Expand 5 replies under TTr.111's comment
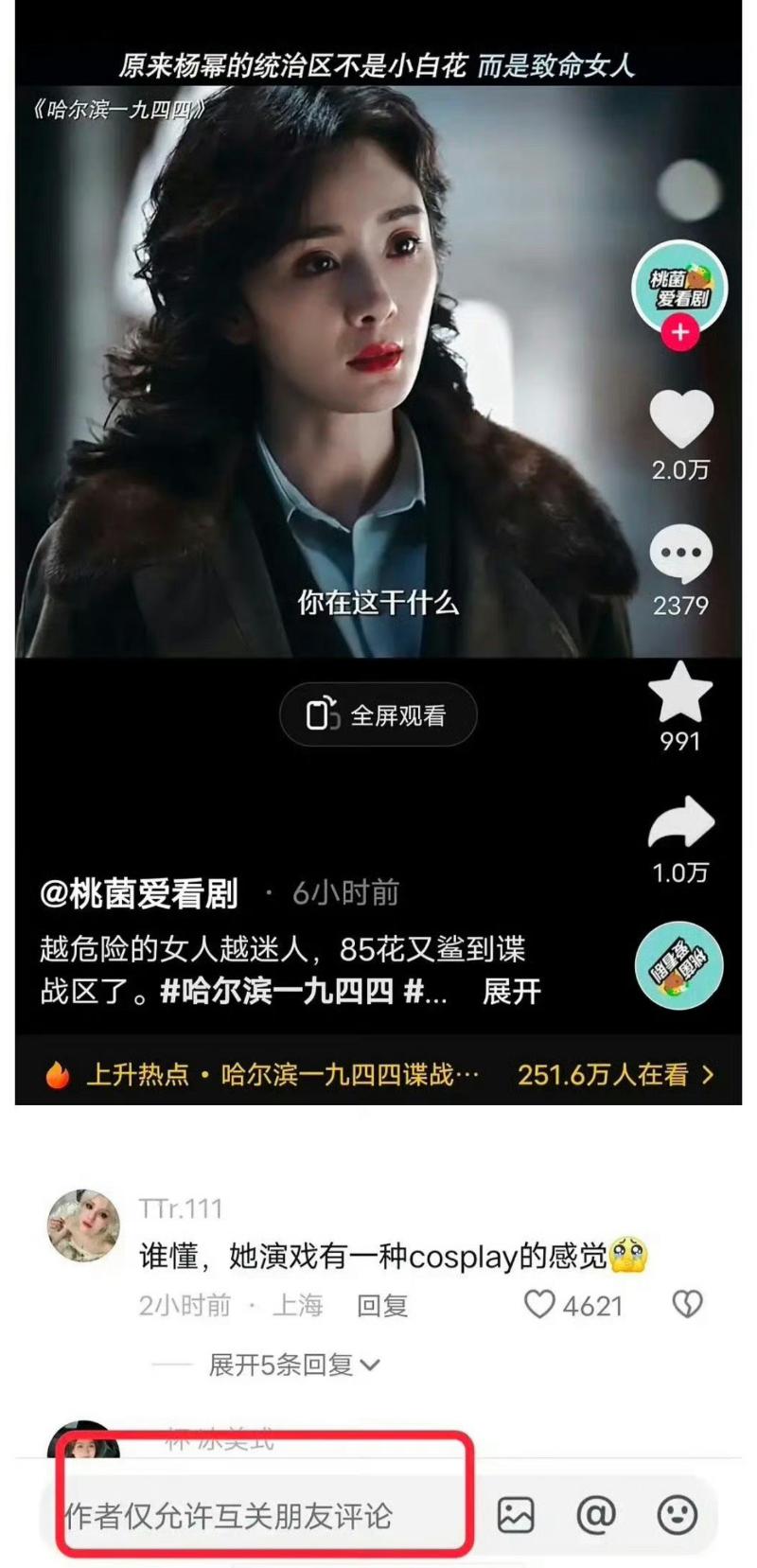Viewport: 757px width, 1568px height. (293, 1365)
